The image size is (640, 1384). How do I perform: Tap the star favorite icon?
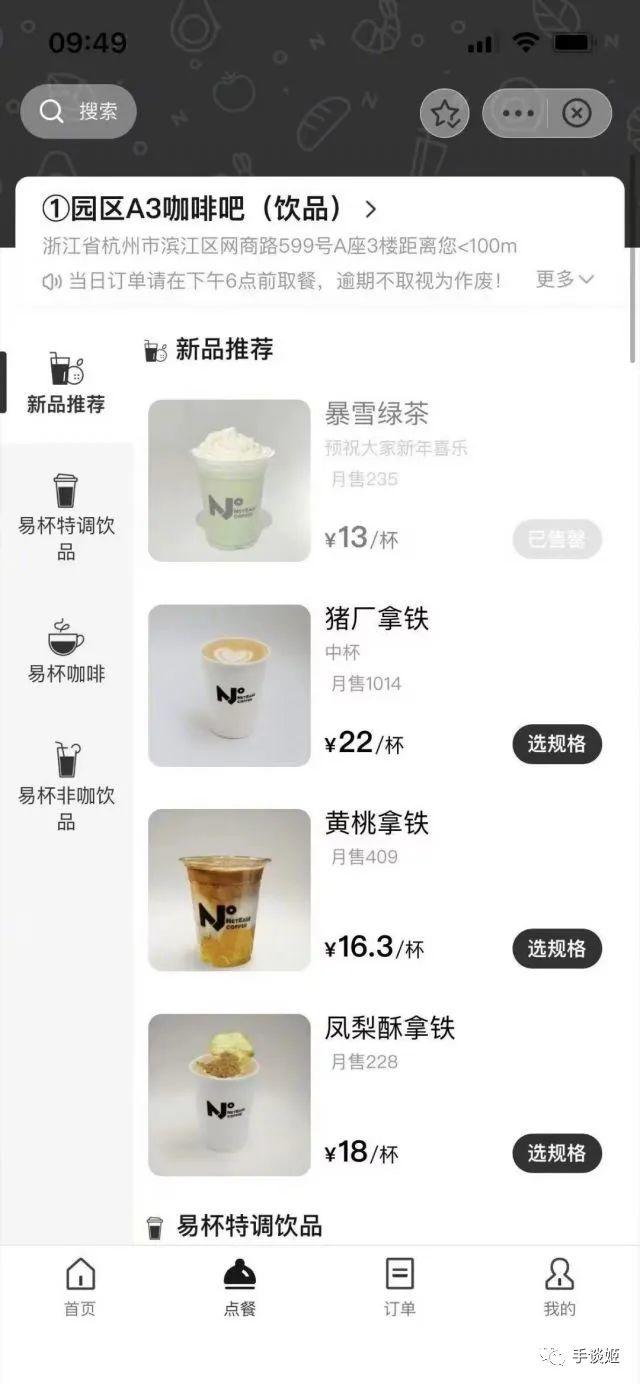[445, 113]
